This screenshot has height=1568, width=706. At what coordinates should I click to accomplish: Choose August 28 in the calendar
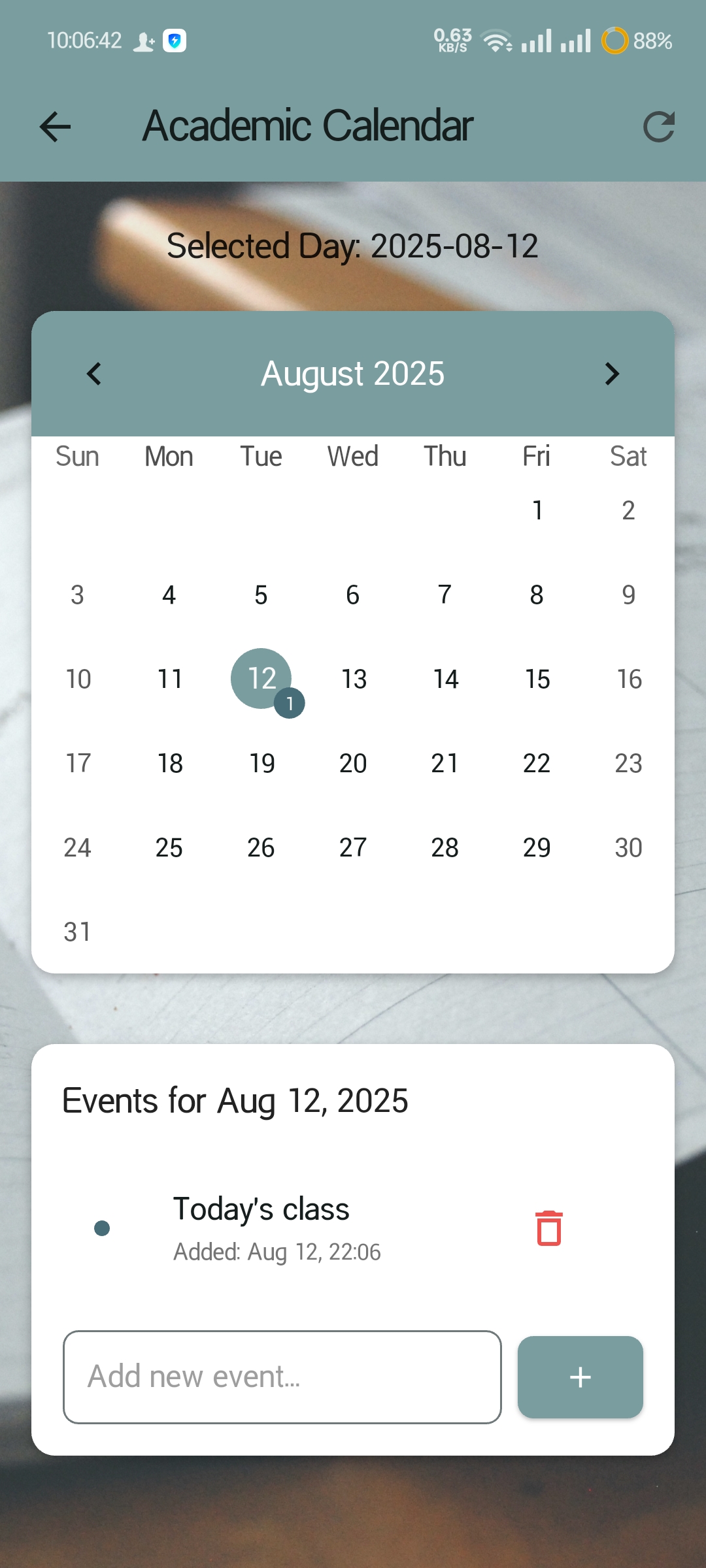(445, 847)
